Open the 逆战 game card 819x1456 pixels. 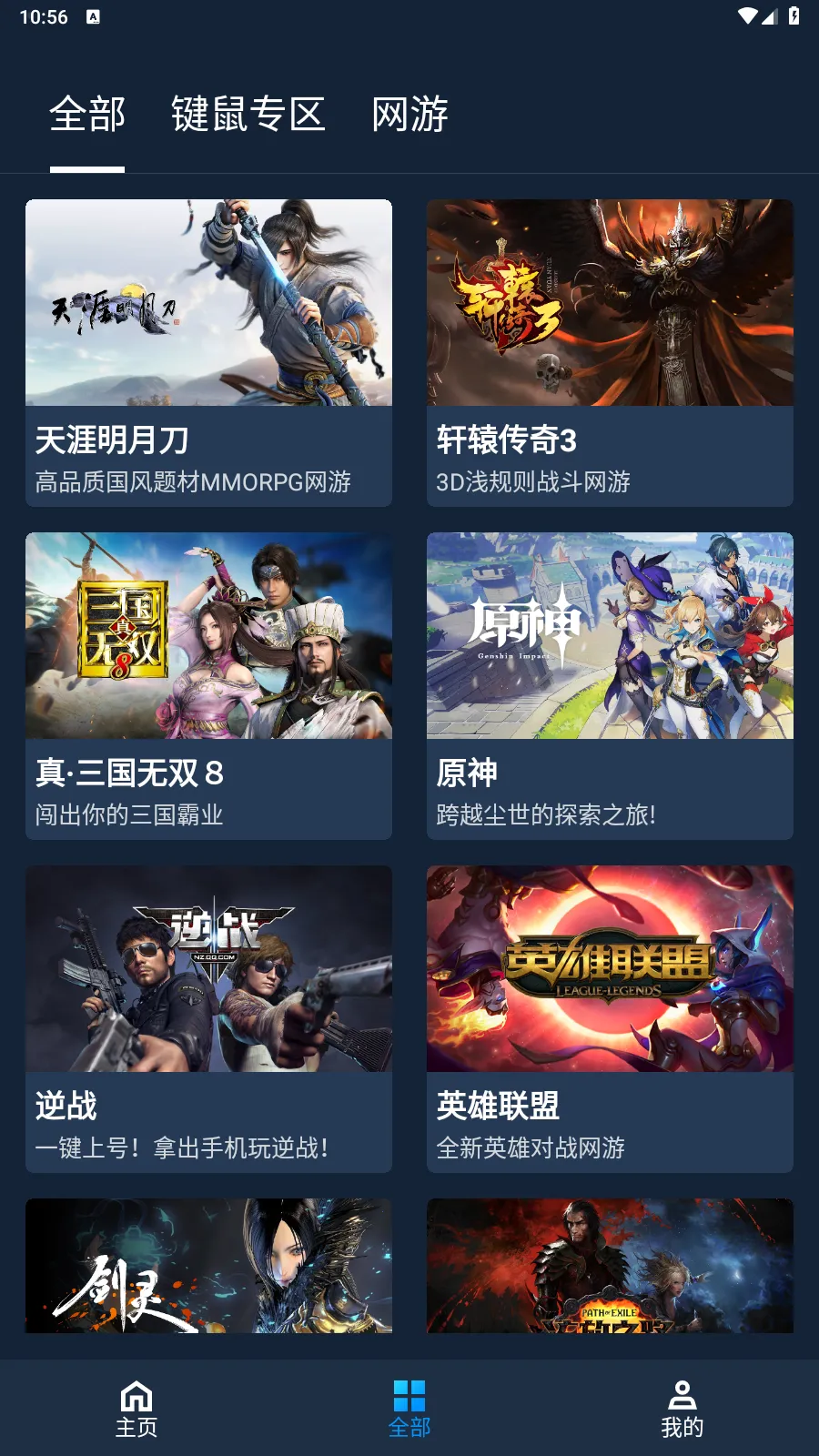point(208,1018)
